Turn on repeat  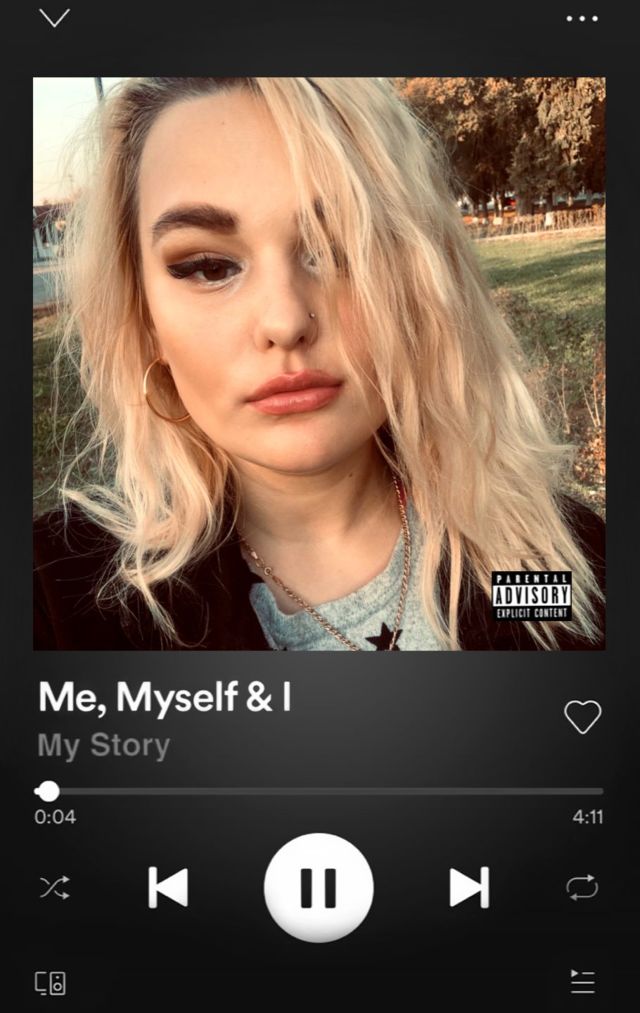(x=582, y=887)
